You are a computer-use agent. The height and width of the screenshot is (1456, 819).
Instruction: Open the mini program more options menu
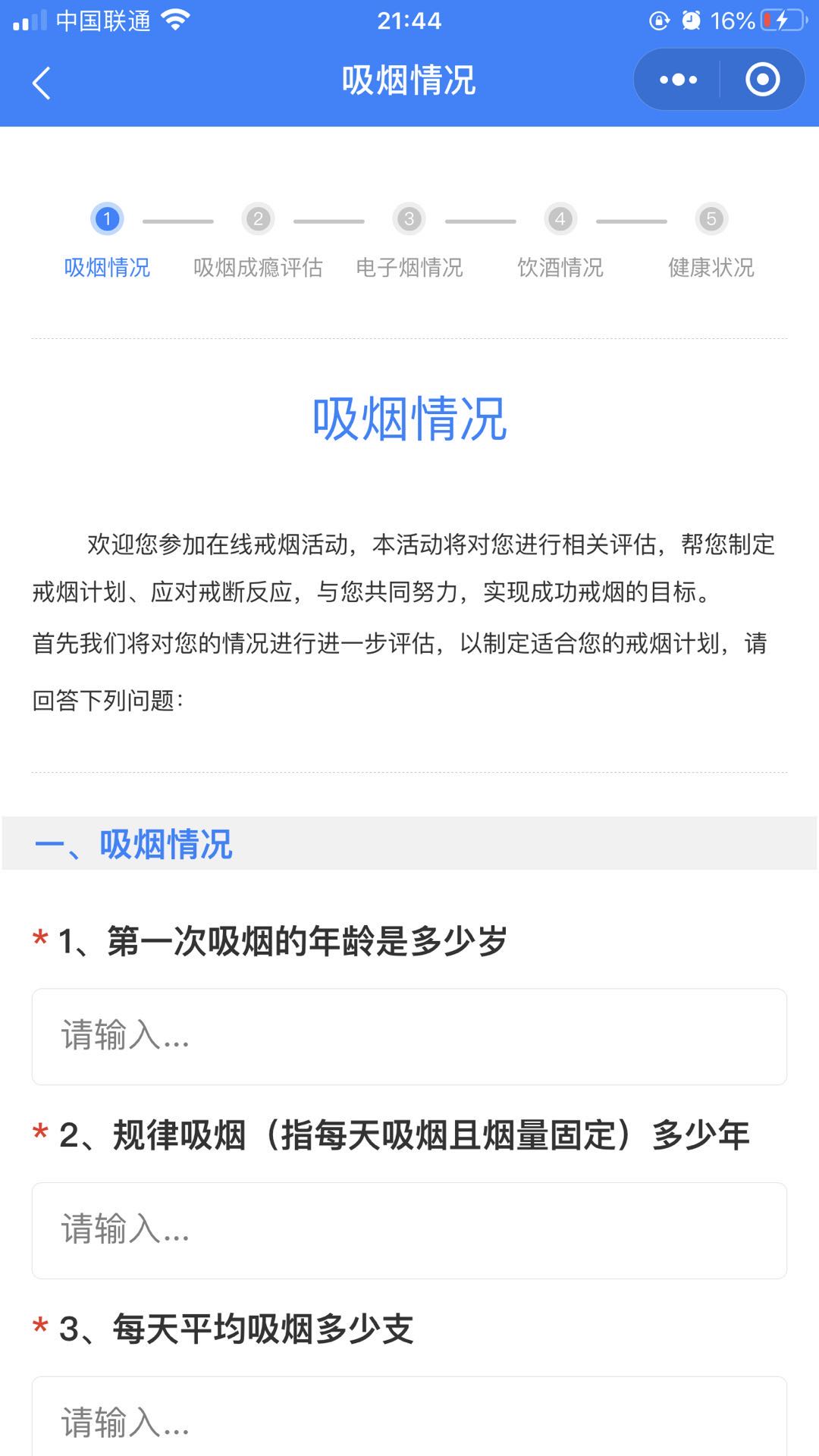(x=678, y=80)
